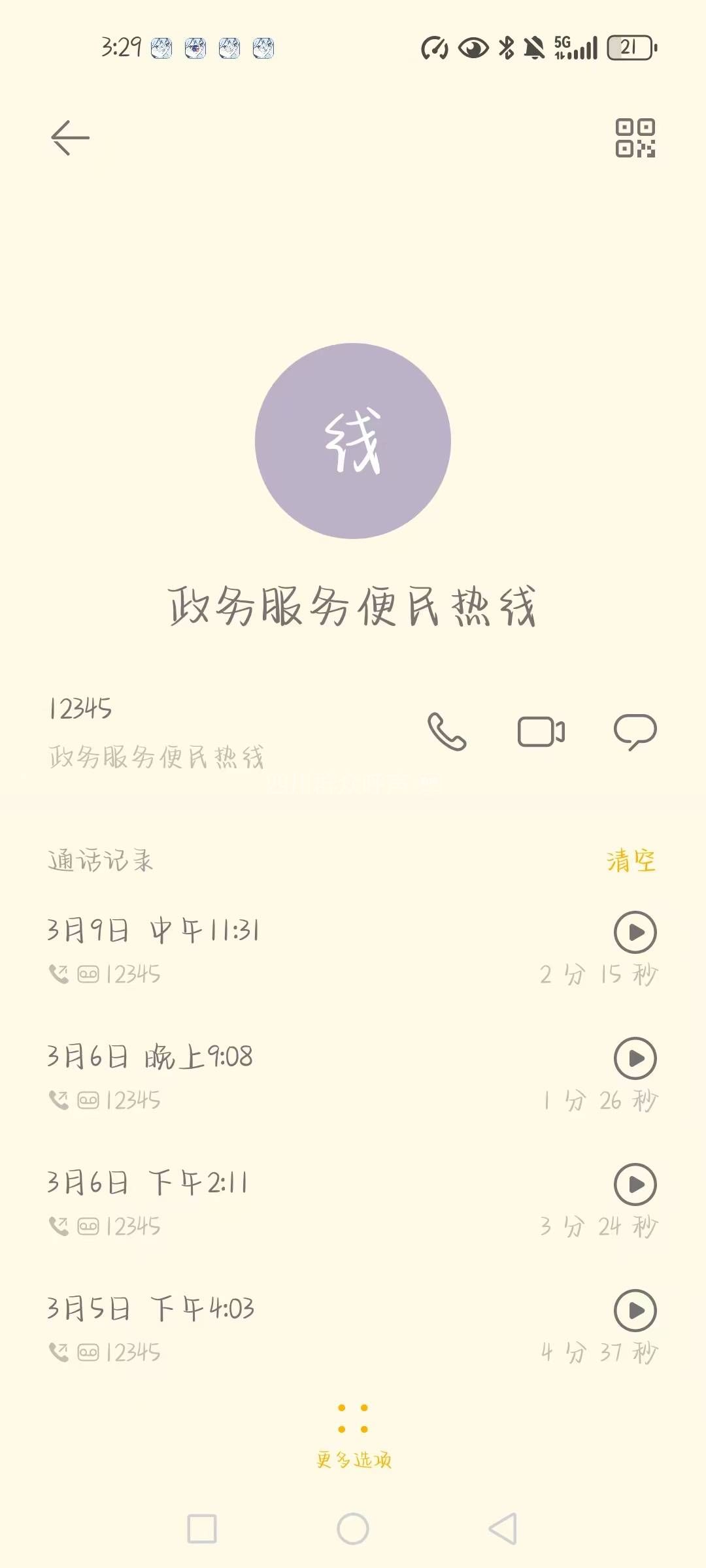Play the recording from 3月6日 晚上9:08
The width and height of the screenshot is (706, 1568).
(x=635, y=1058)
